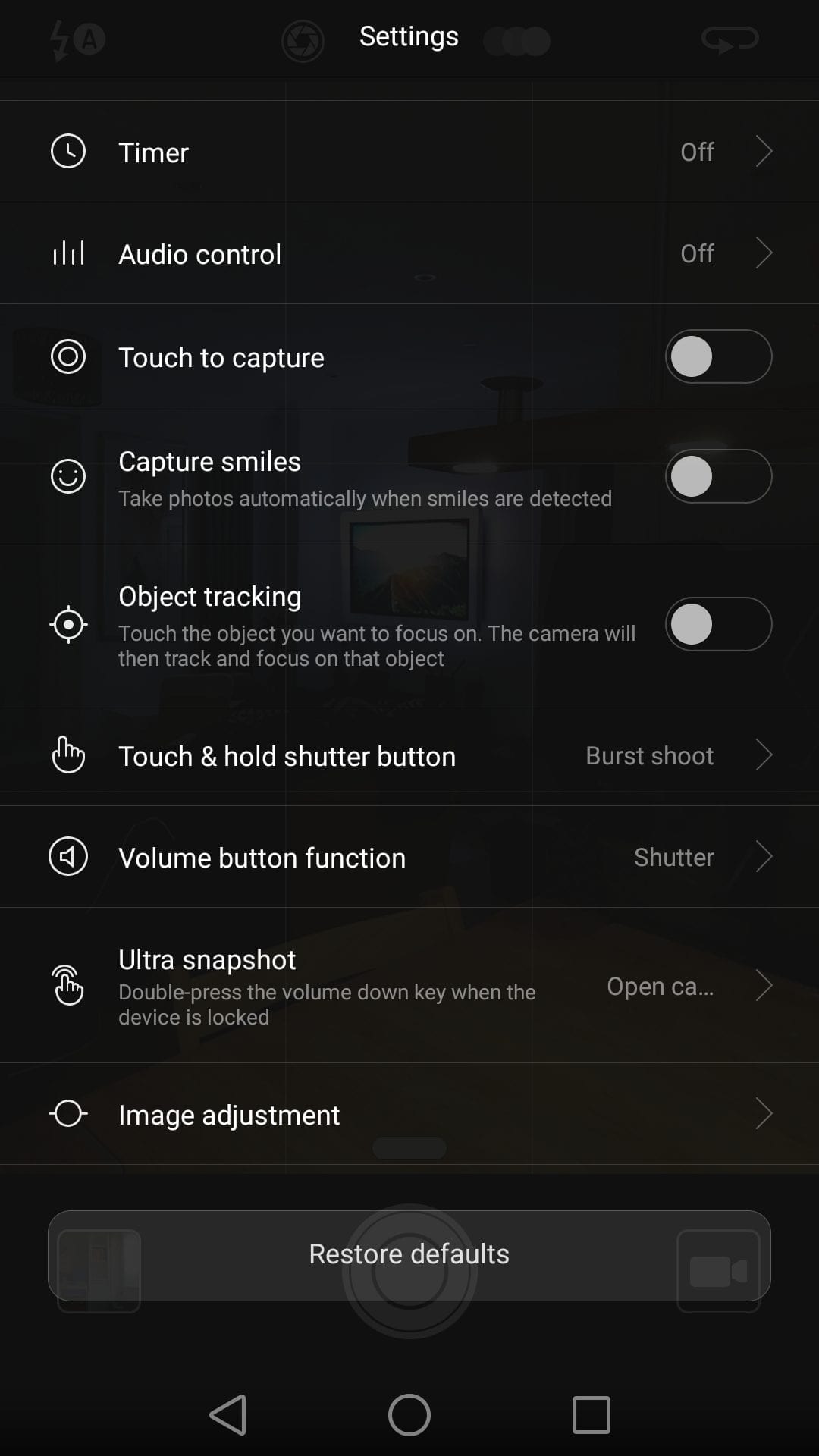The image size is (819, 1456).
Task: Open Audio control options
Action: [x=409, y=253]
